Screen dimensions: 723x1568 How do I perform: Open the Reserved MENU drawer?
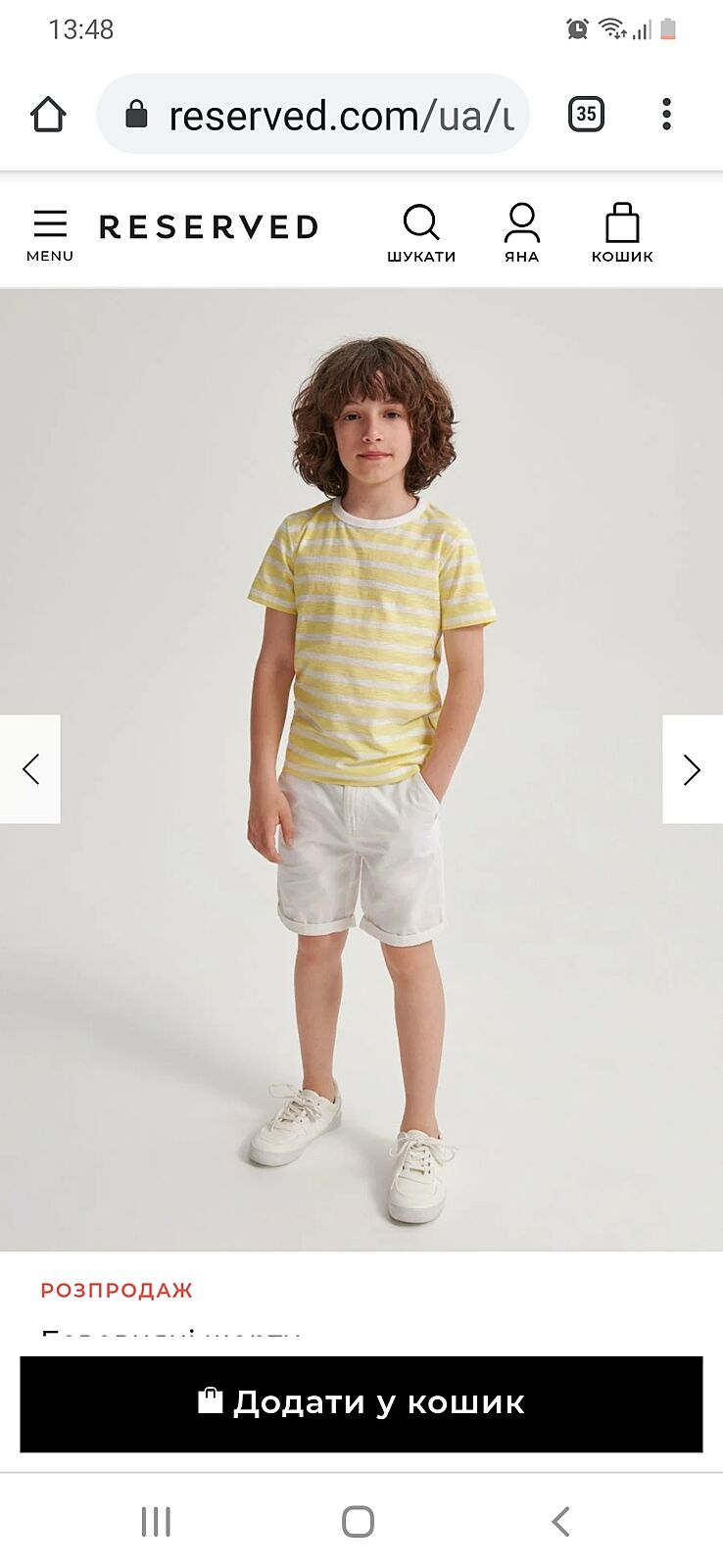50,234
